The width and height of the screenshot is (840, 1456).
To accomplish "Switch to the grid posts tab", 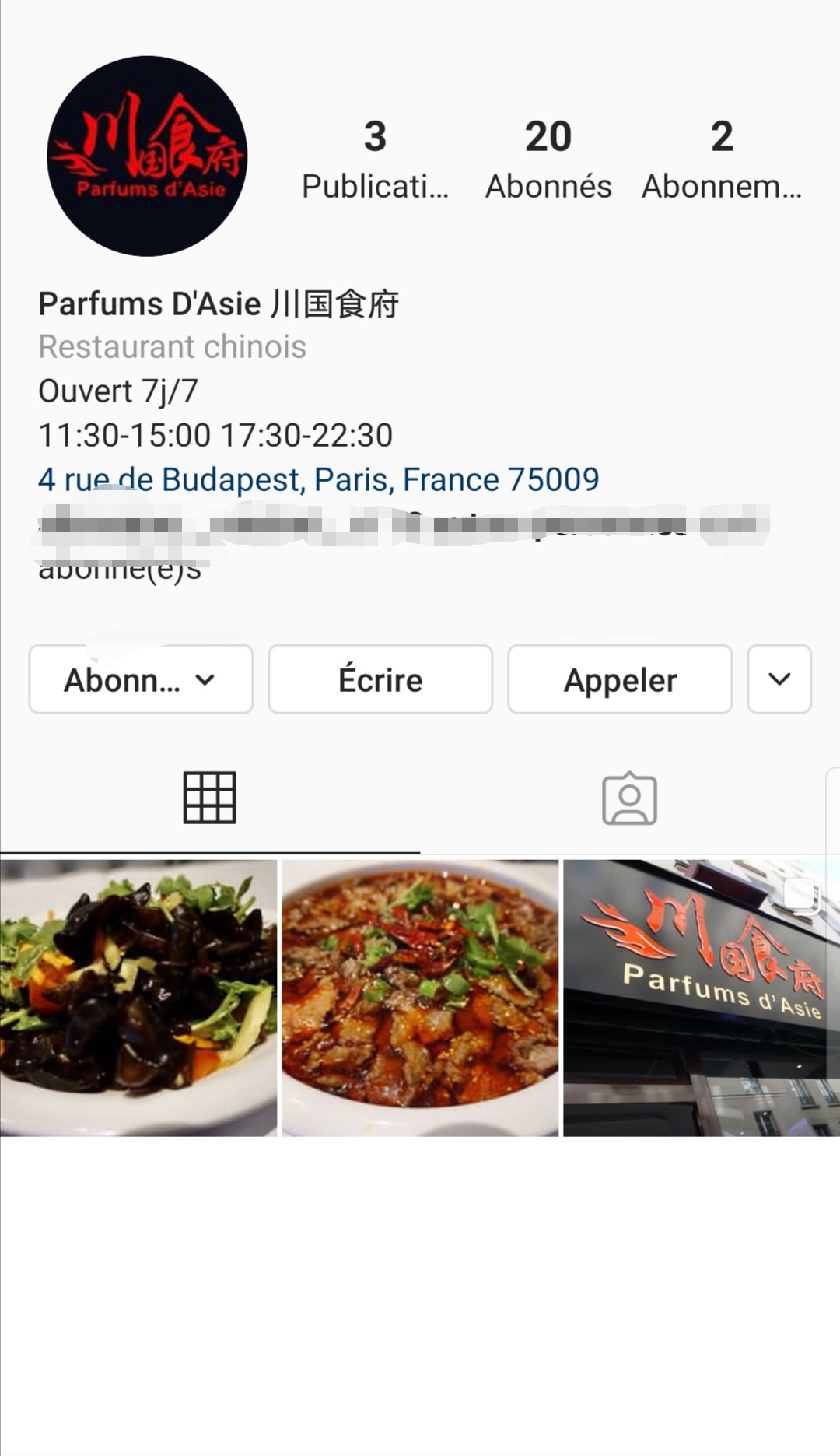I will (x=209, y=798).
